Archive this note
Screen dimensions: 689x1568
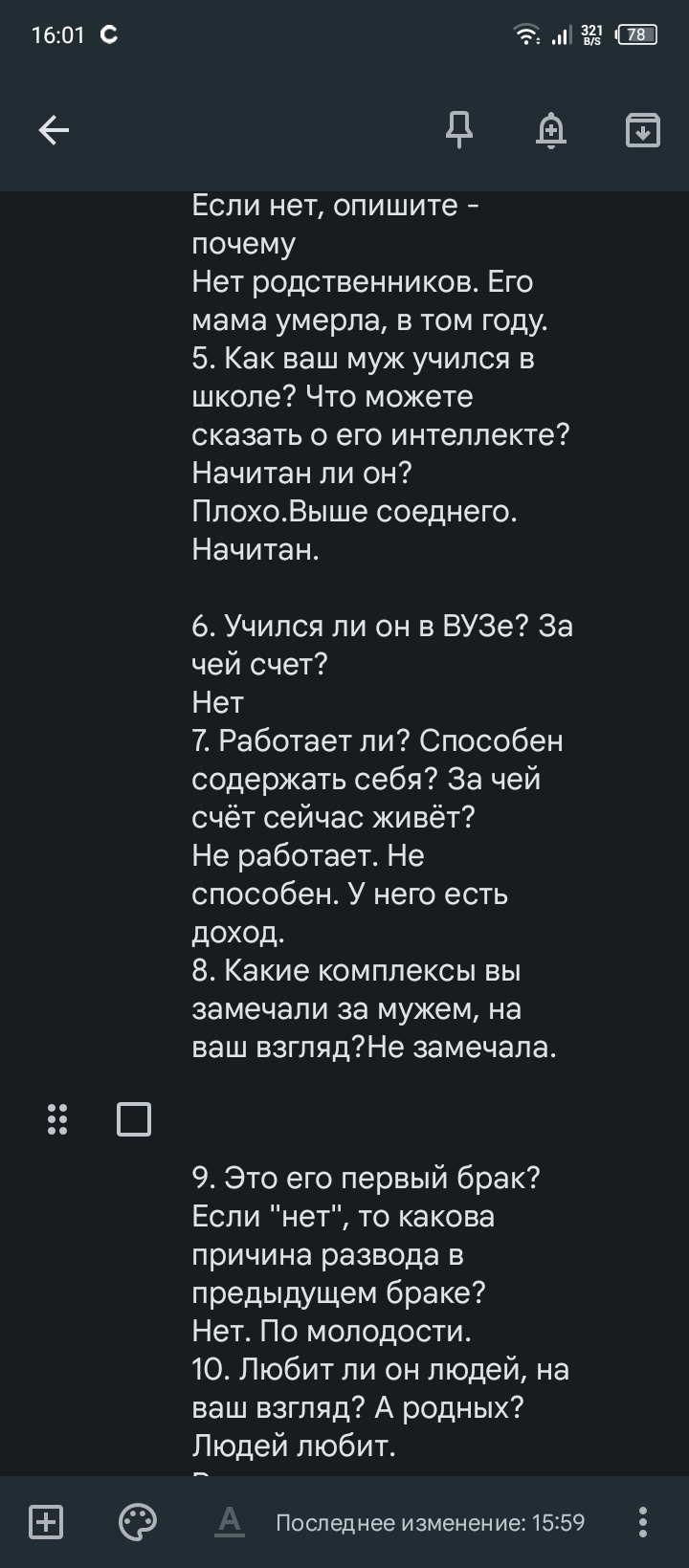click(x=642, y=129)
